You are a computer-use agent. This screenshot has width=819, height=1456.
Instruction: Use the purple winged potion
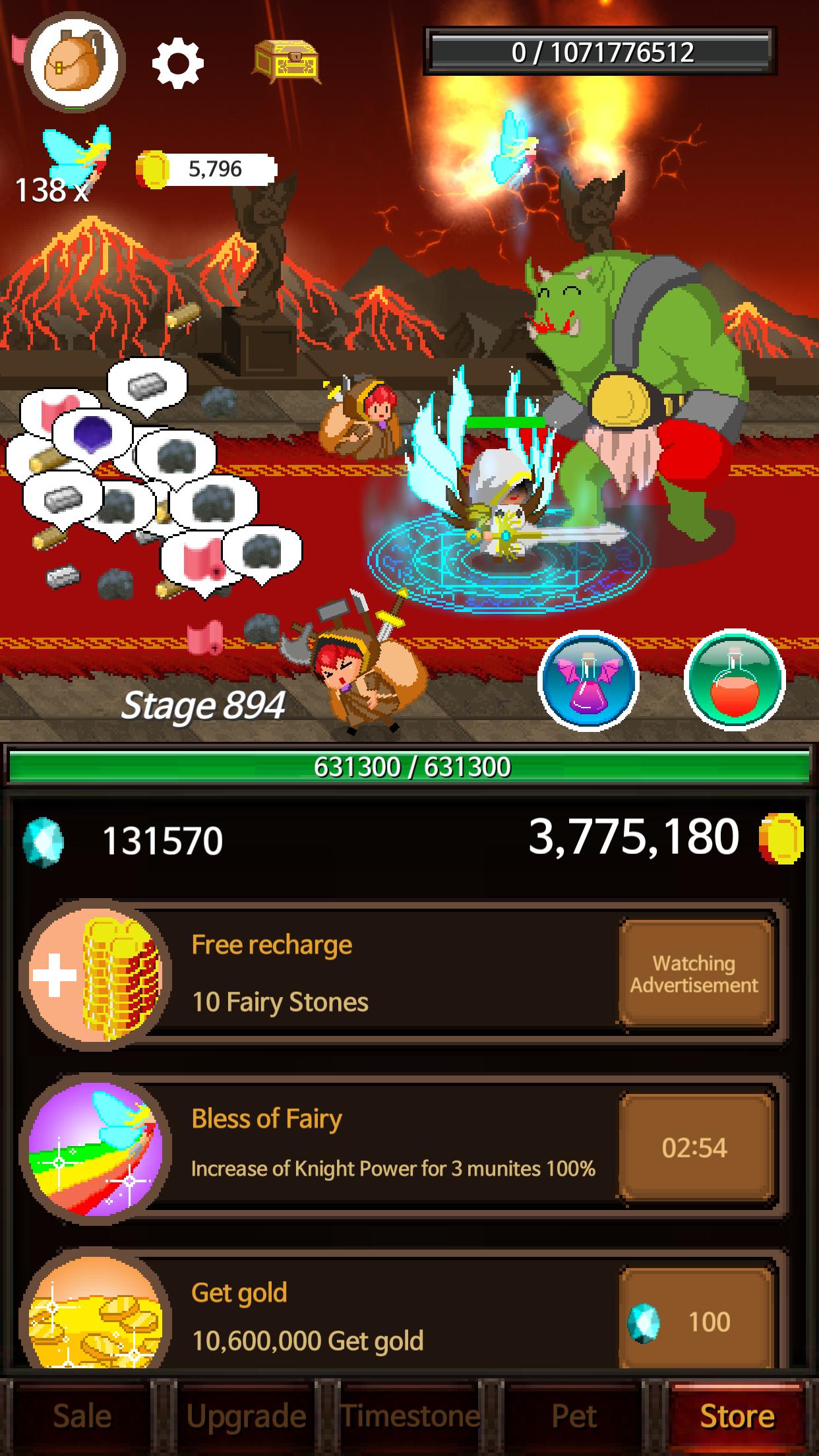(588, 680)
